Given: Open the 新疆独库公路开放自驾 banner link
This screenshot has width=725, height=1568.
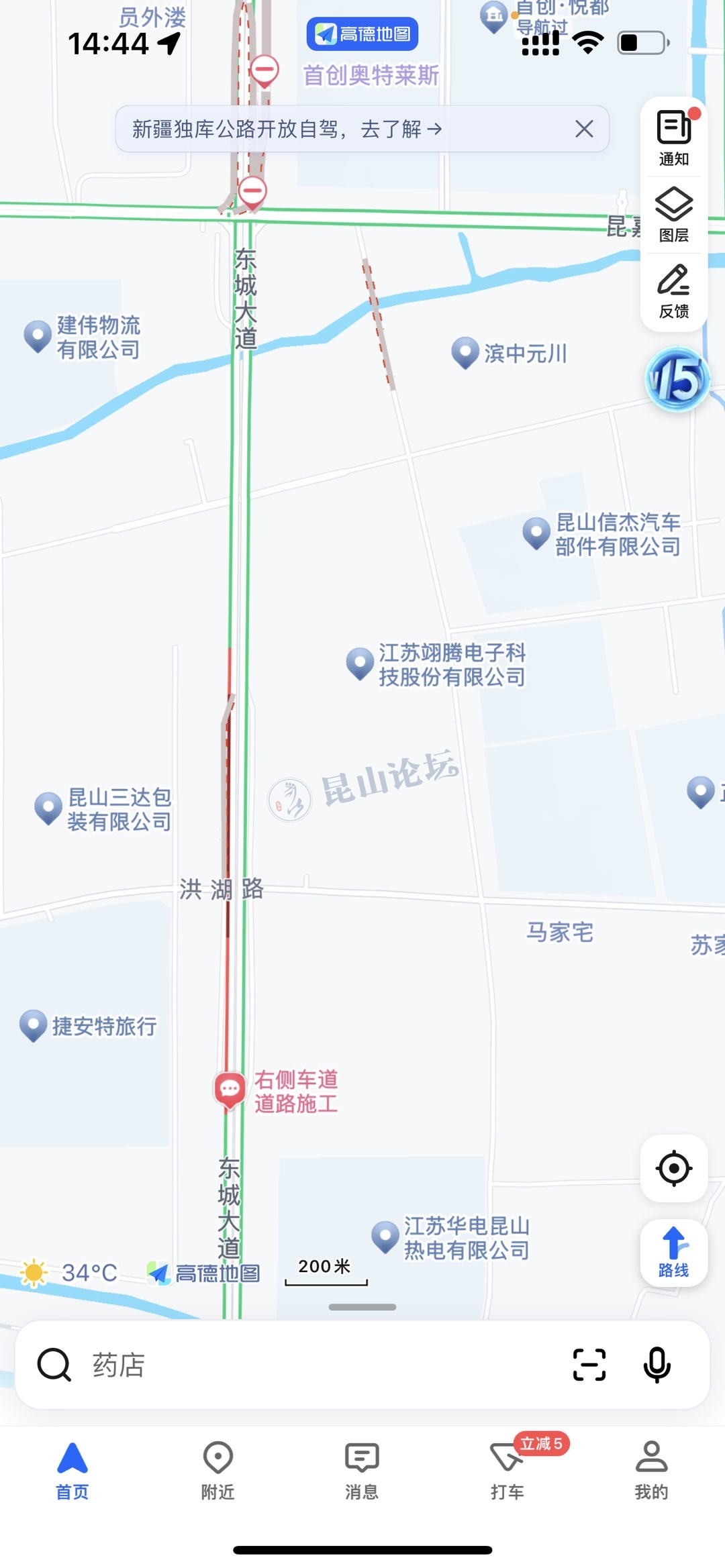Looking at the screenshot, I should point(287,129).
